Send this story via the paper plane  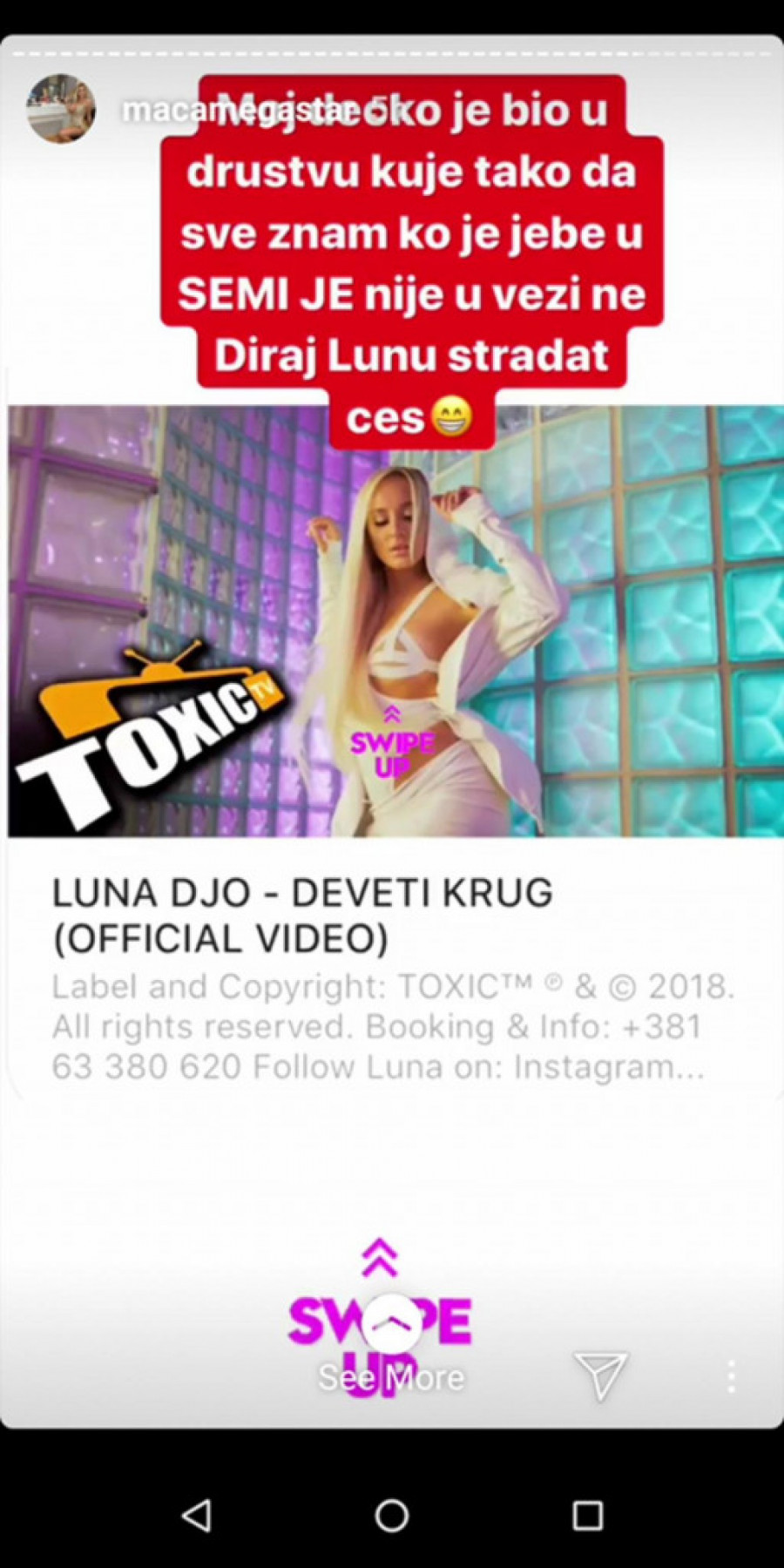(600, 1375)
